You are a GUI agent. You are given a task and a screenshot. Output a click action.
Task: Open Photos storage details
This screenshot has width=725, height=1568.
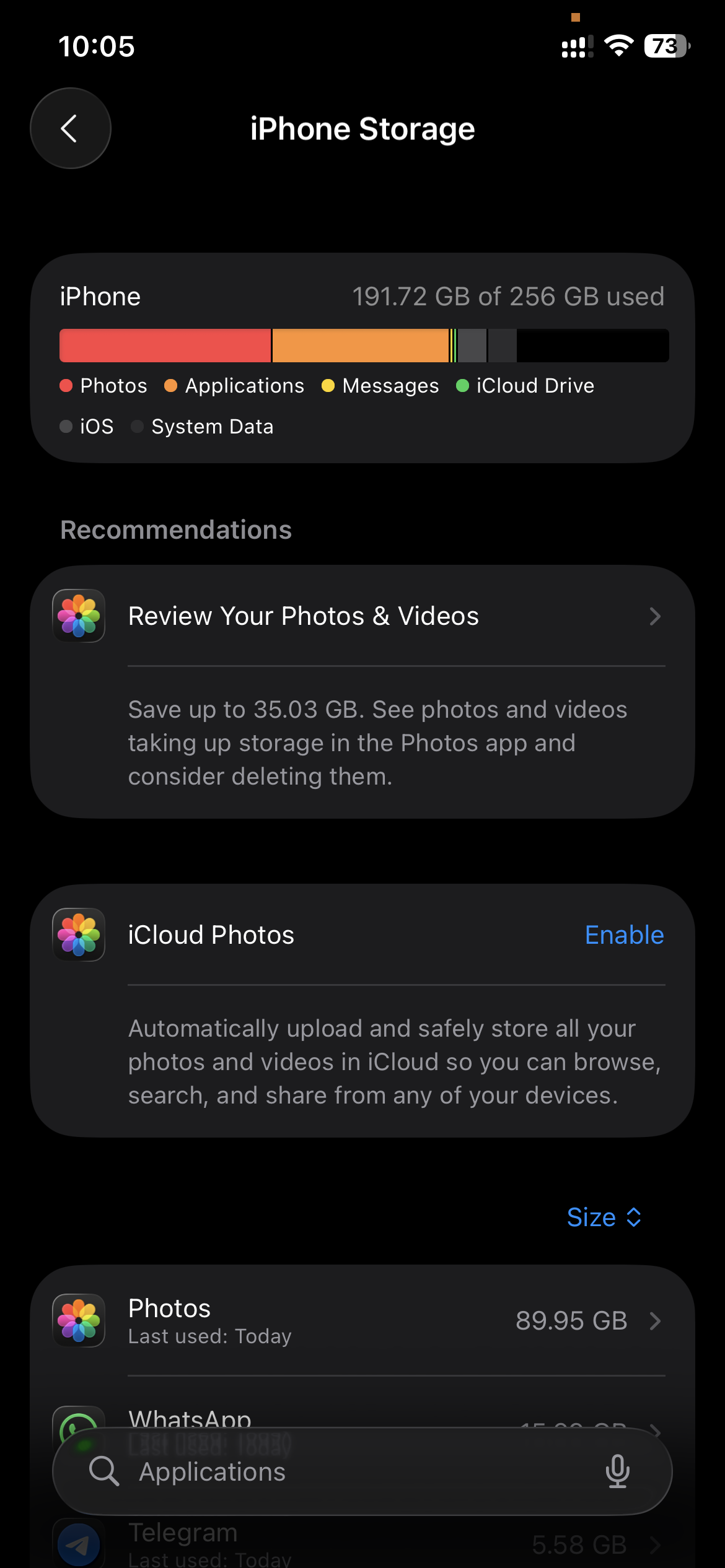coord(362,1320)
